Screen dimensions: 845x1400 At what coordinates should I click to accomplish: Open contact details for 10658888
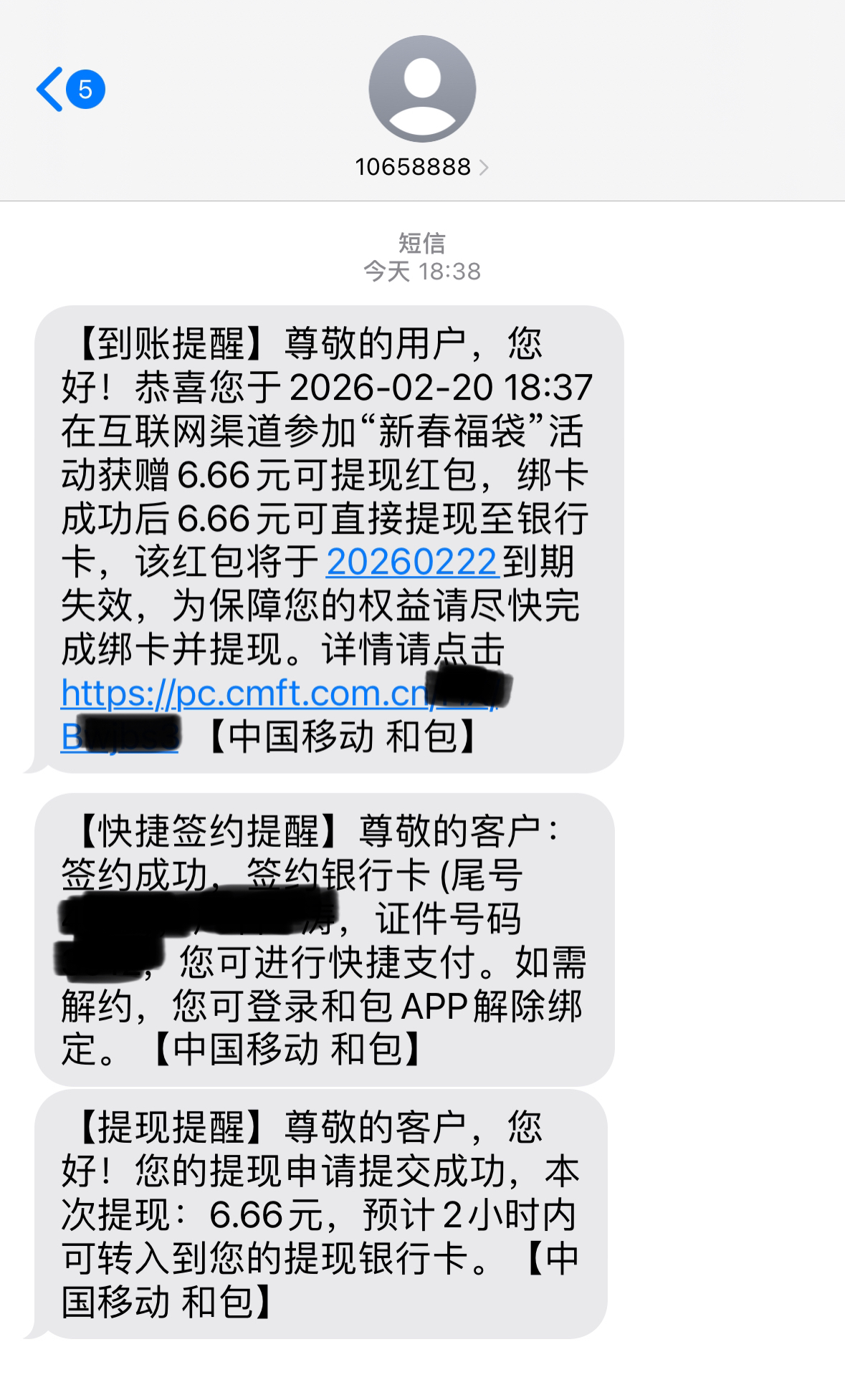coord(421,167)
